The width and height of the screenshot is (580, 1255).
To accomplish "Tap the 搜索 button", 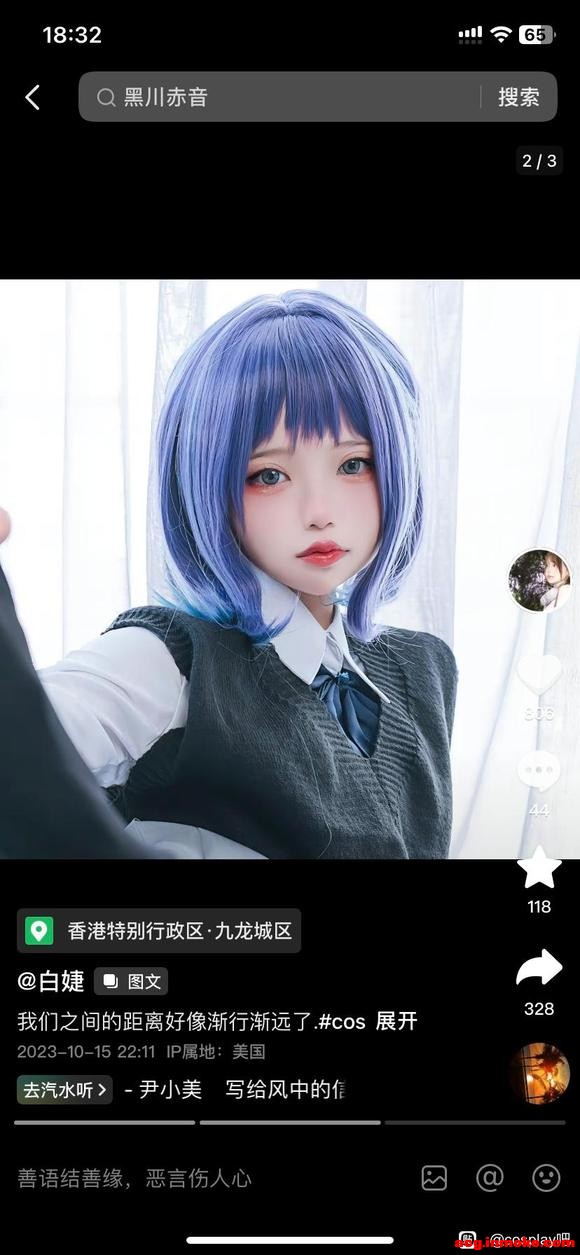I will 519,97.
